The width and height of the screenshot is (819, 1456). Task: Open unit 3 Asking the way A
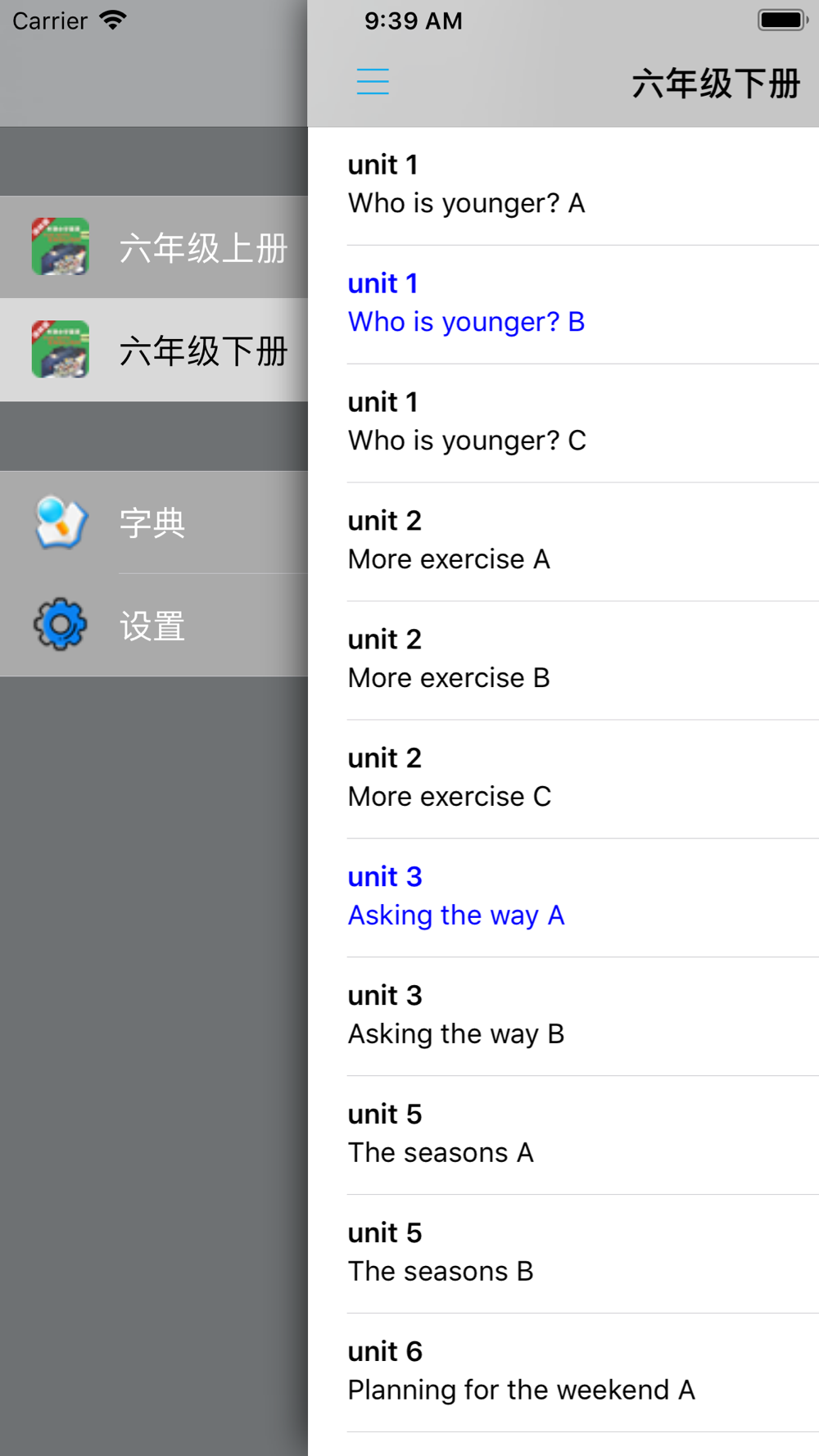click(563, 898)
